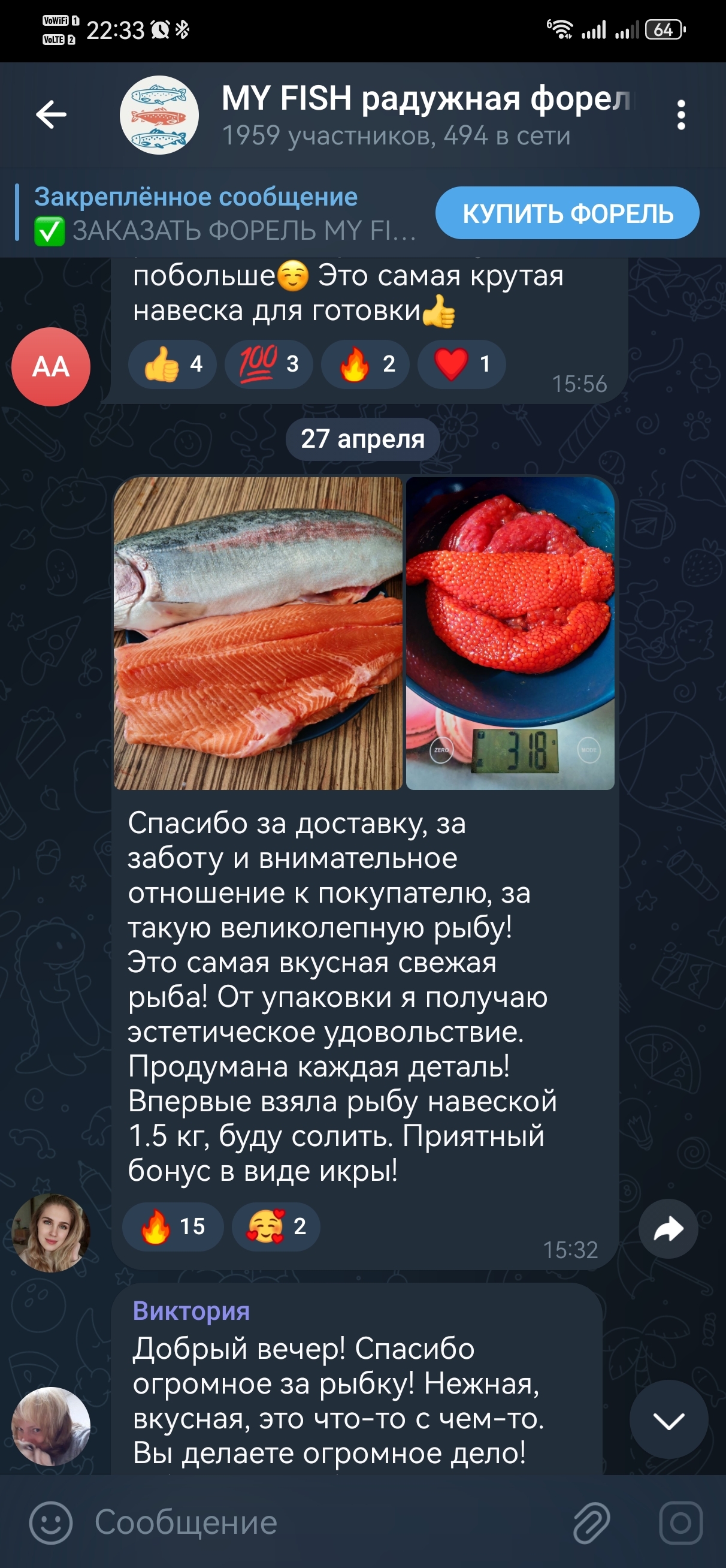Open the AA user avatar
The width and height of the screenshot is (726, 1568).
51,366
